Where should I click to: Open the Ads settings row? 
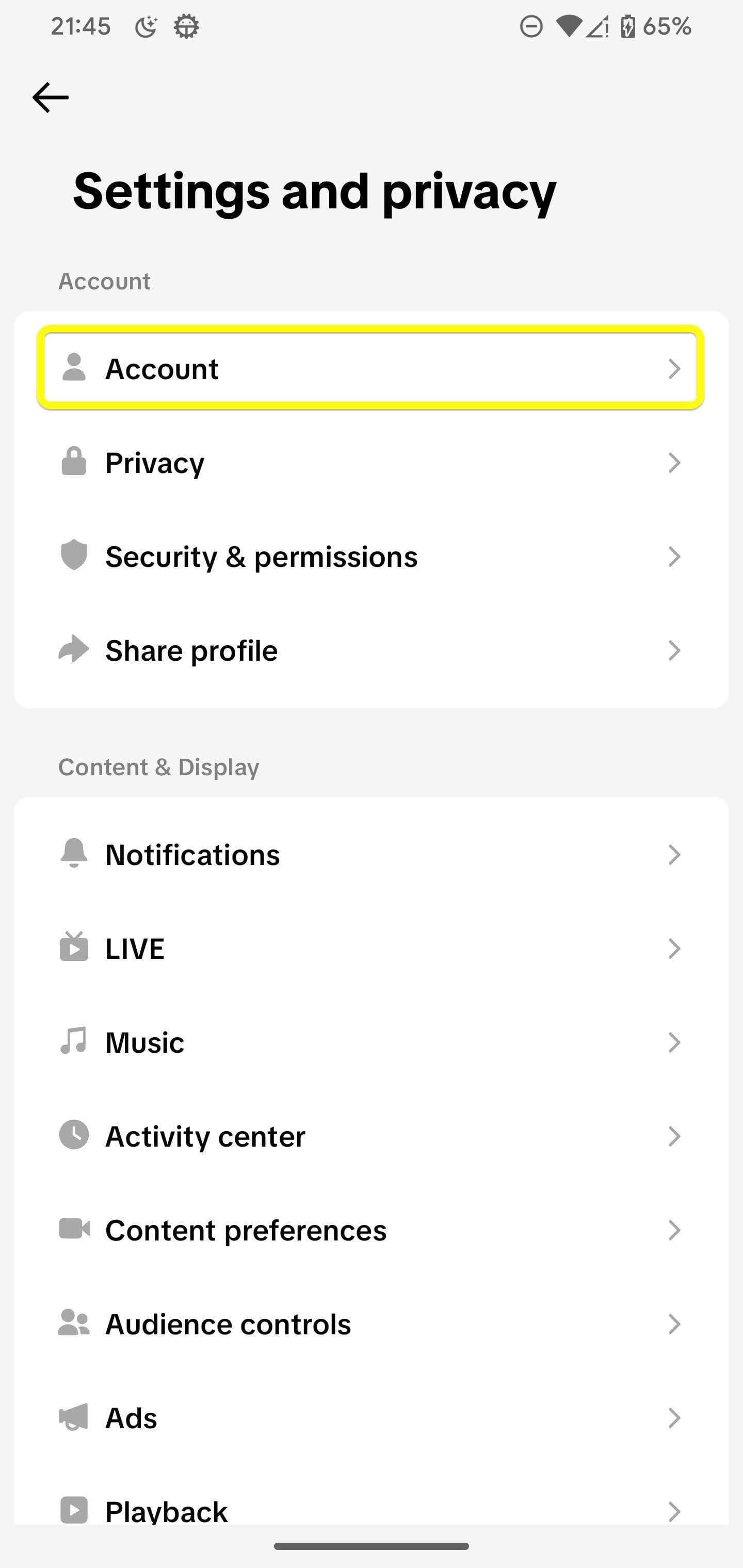coord(371,1417)
